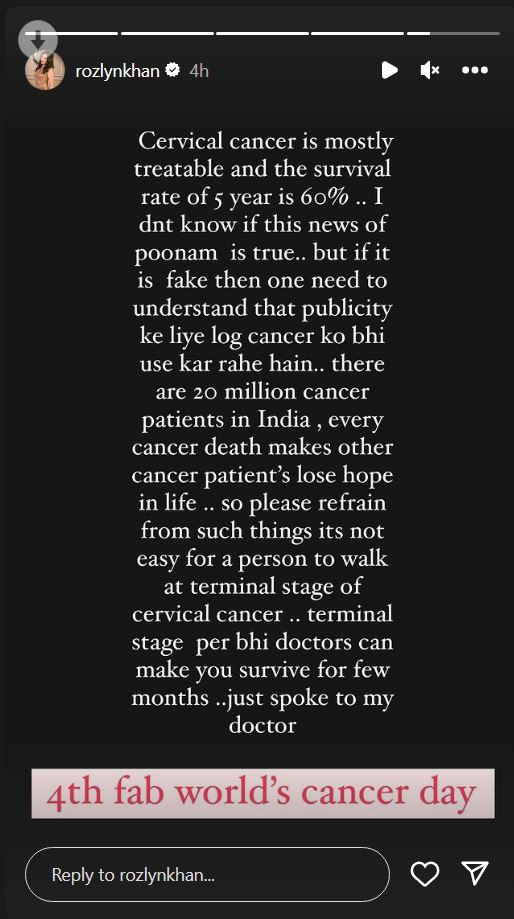Open the rozlynkhan username link

(x=118, y=71)
